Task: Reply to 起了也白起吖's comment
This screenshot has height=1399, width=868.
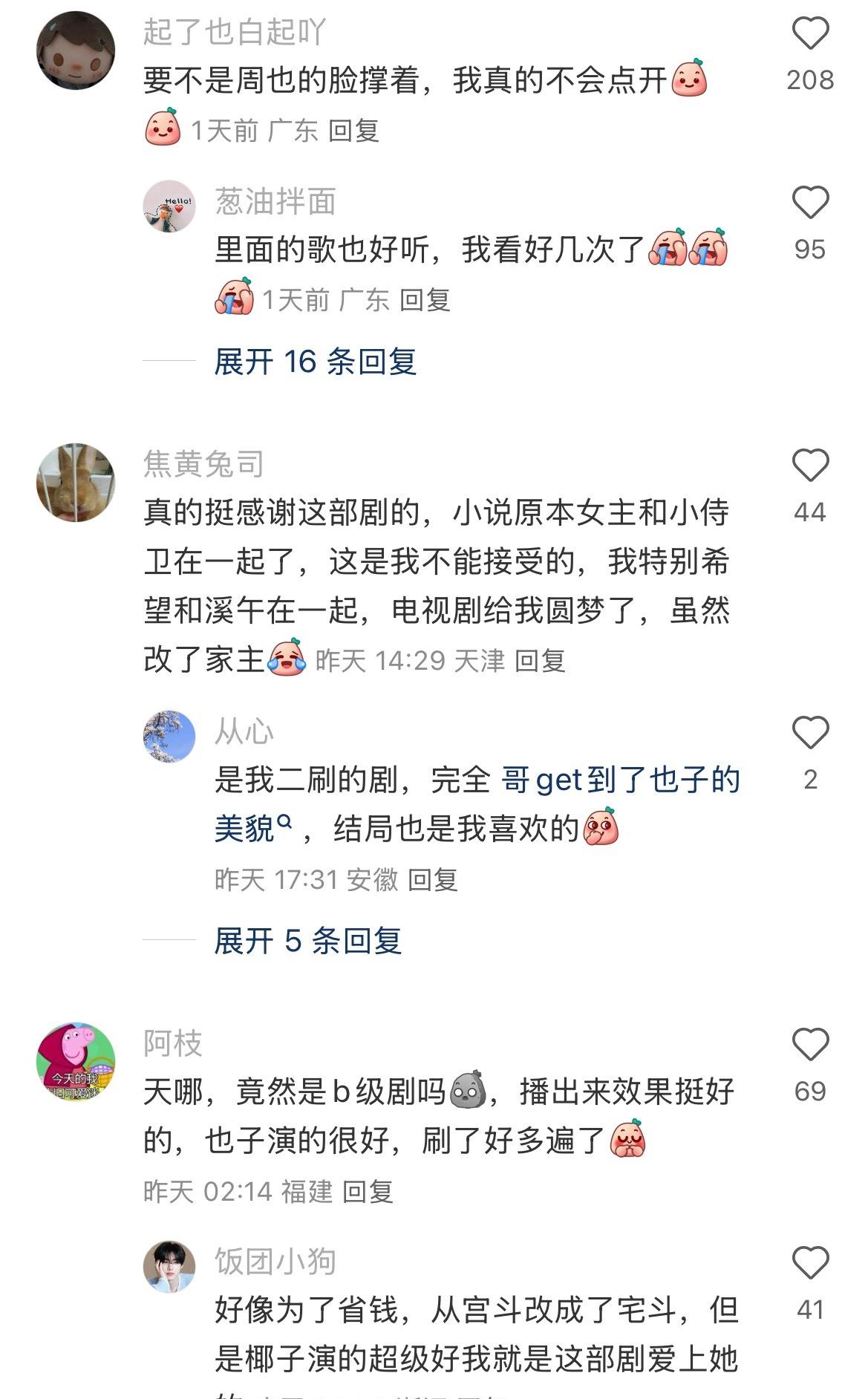Action: tap(353, 131)
